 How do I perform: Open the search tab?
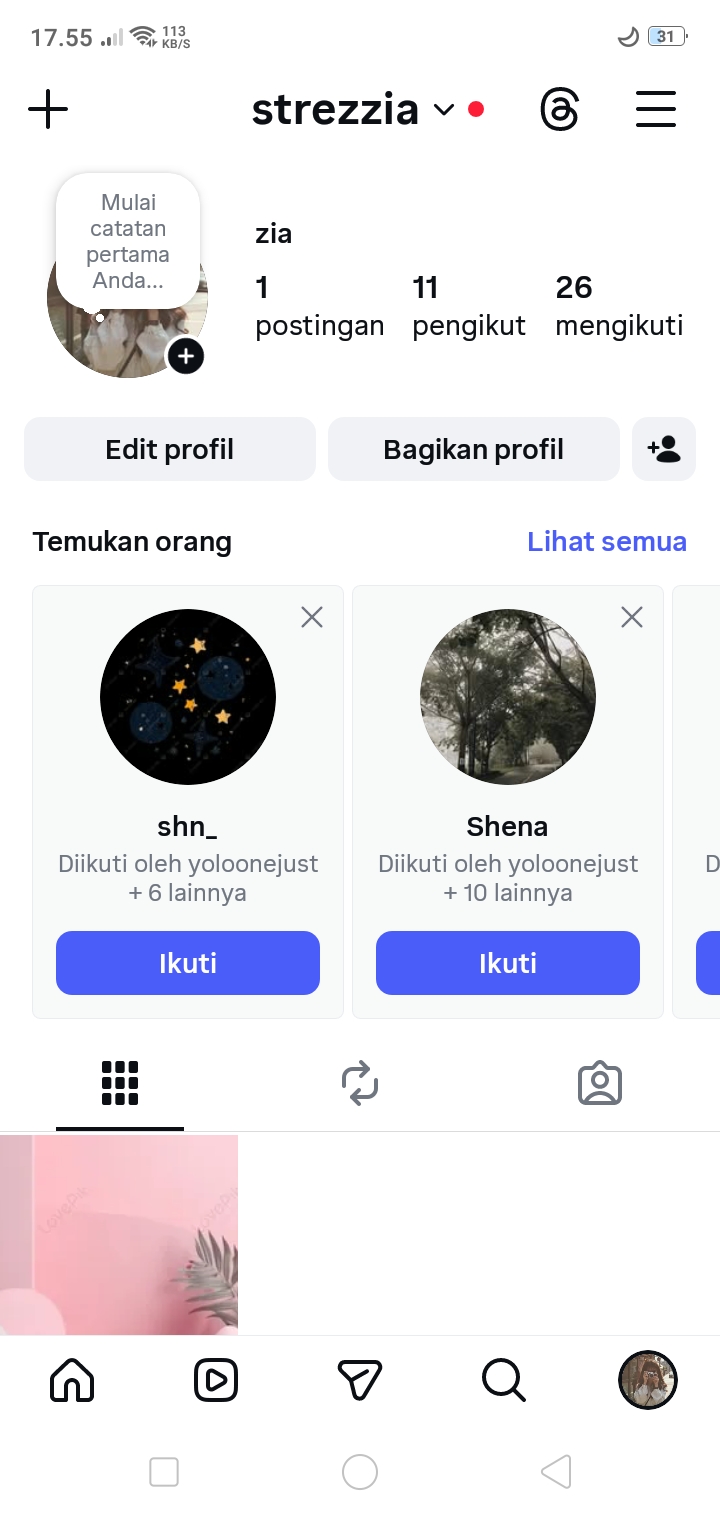(x=503, y=1380)
